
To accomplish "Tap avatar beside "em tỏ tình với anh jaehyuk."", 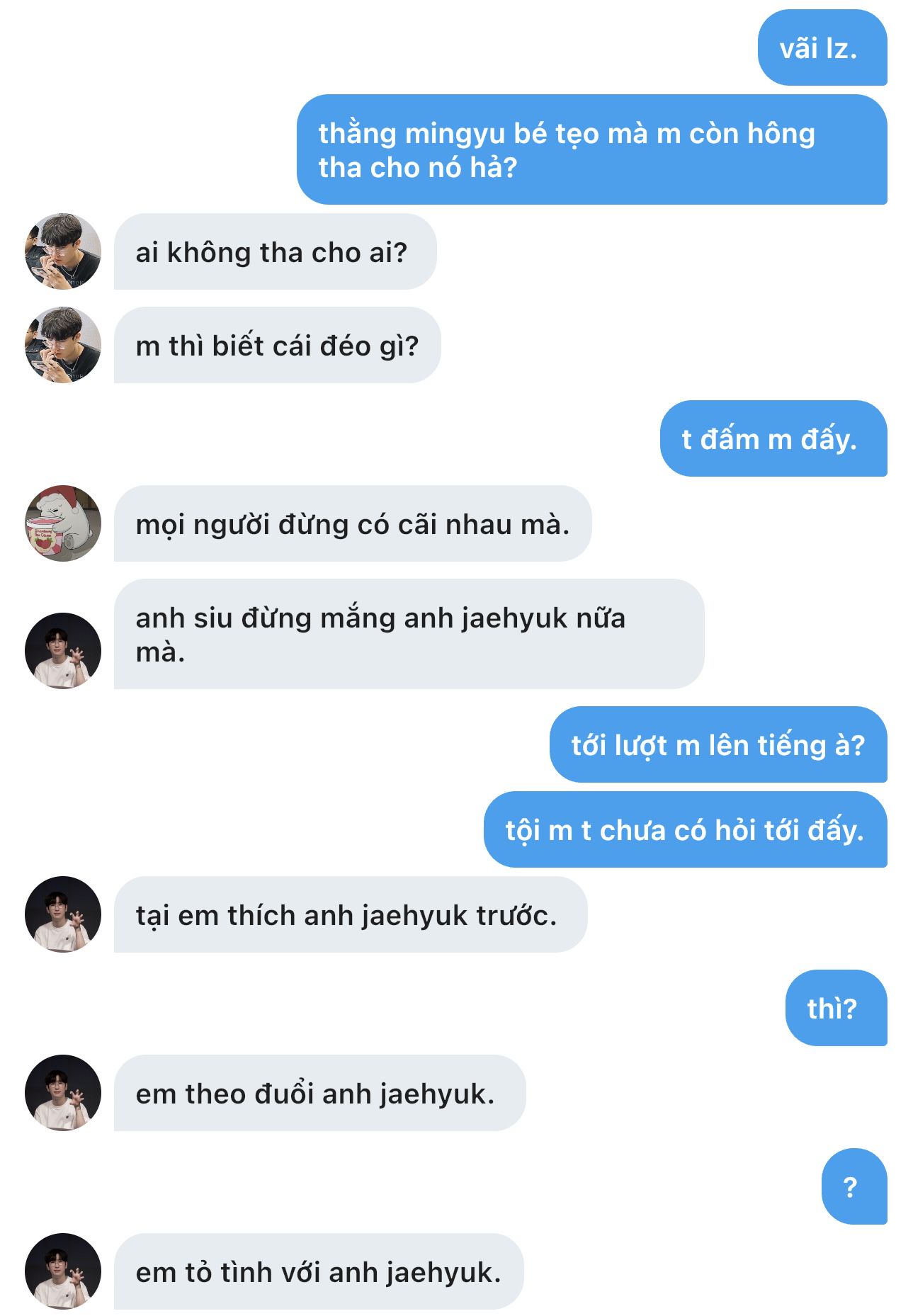I will click(62, 1271).
